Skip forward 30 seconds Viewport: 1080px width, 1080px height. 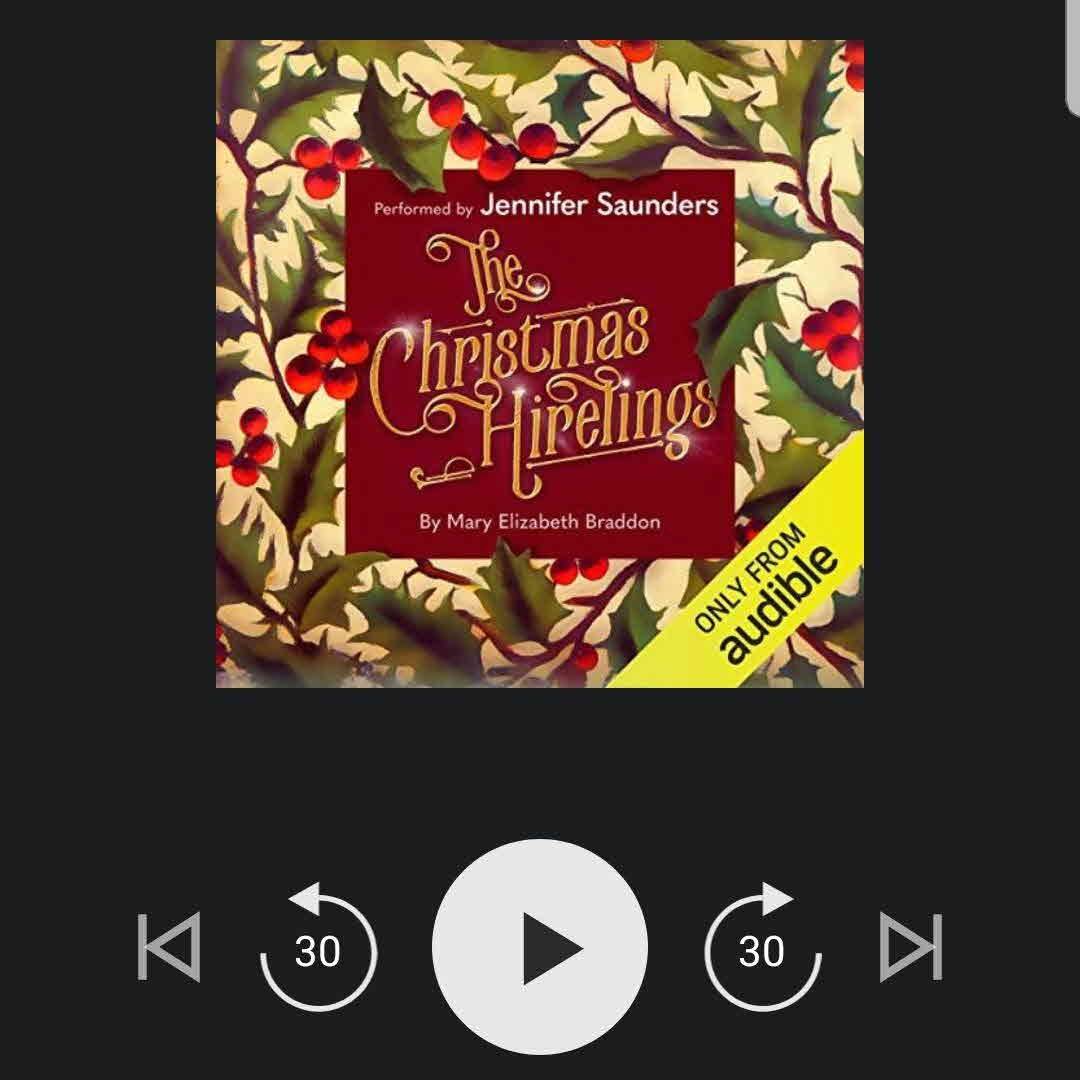pyautogui.click(x=762, y=948)
